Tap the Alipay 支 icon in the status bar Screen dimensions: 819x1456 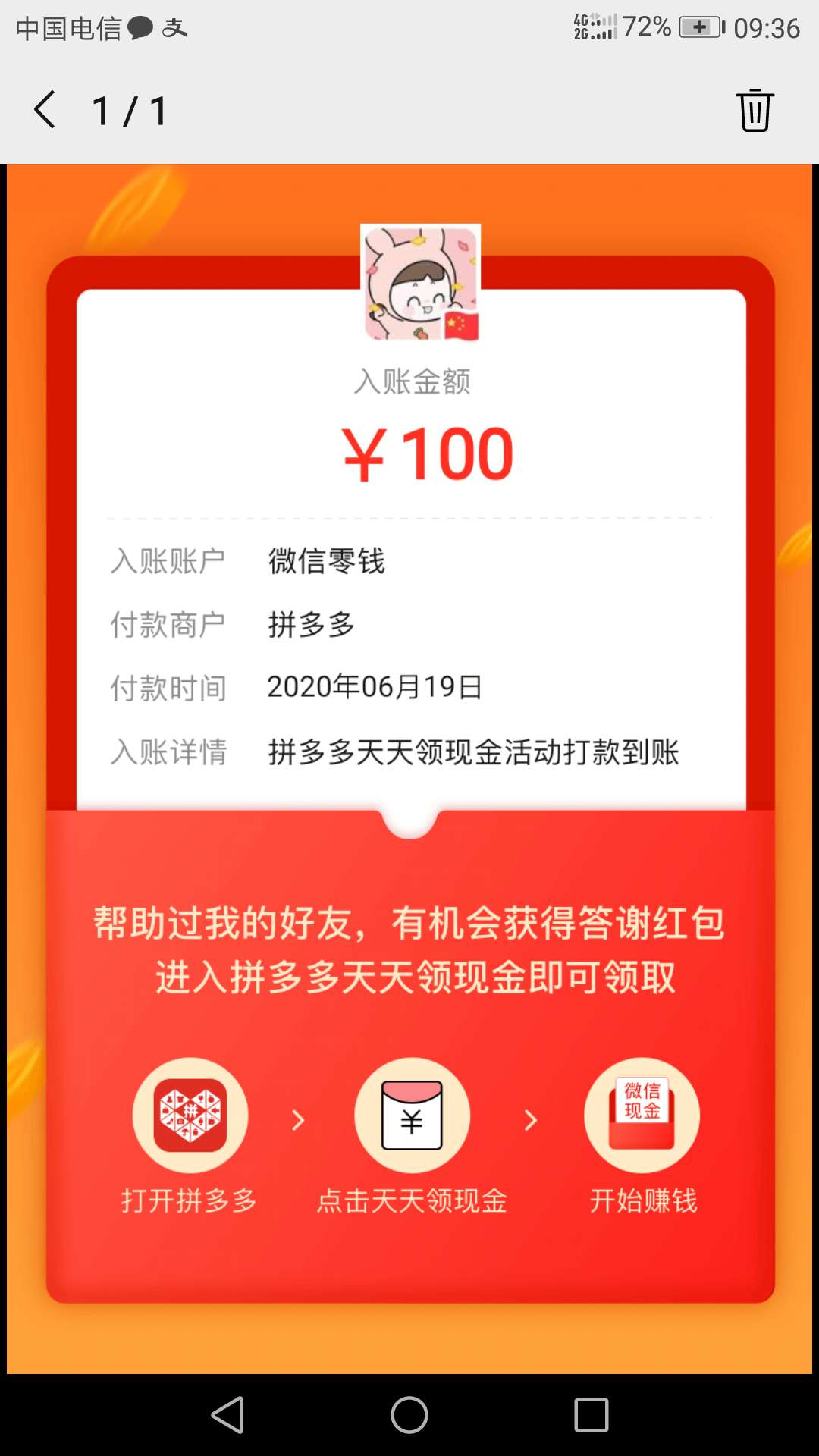click(177, 29)
